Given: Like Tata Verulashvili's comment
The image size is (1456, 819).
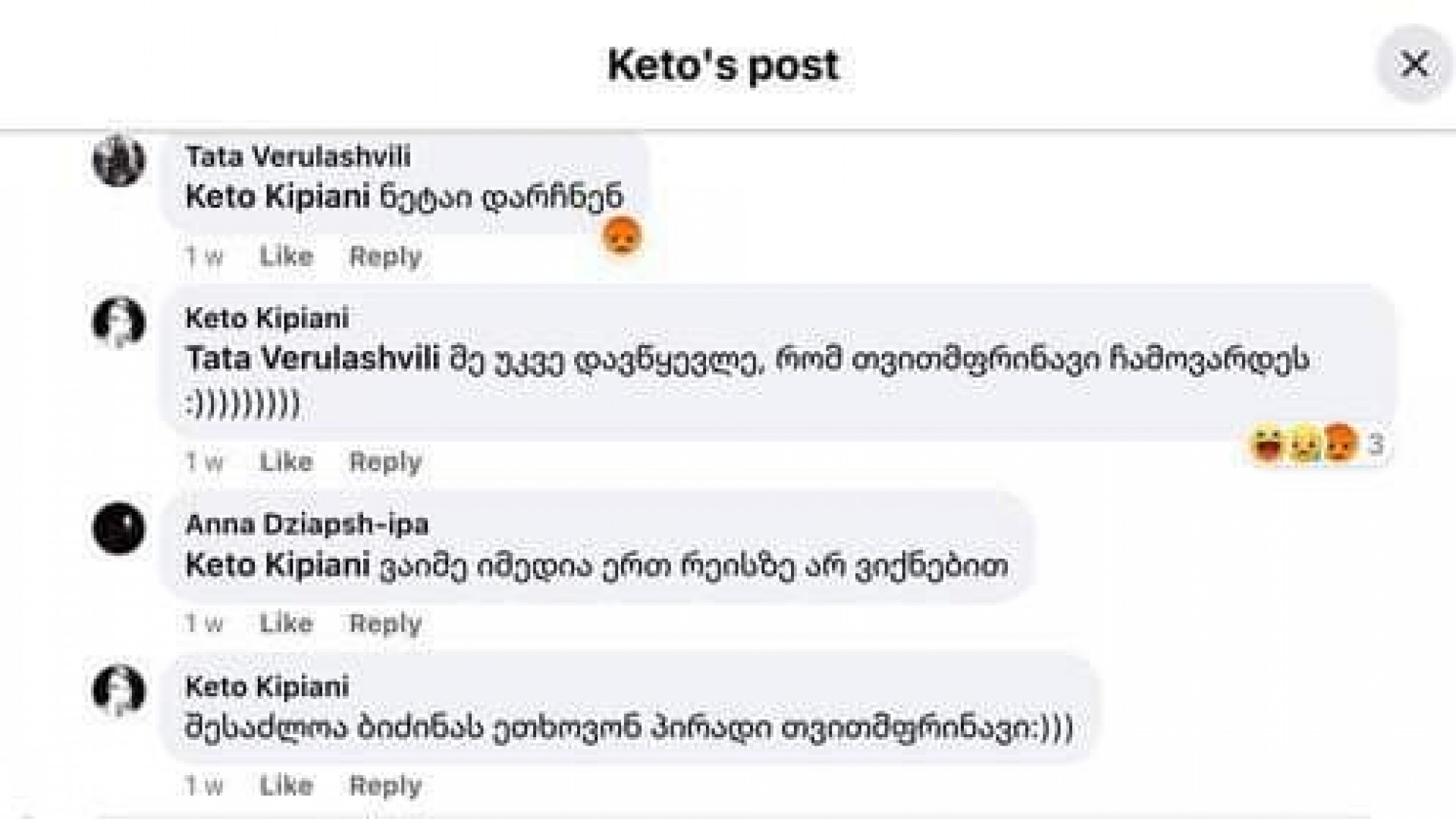Looking at the screenshot, I should (286, 256).
